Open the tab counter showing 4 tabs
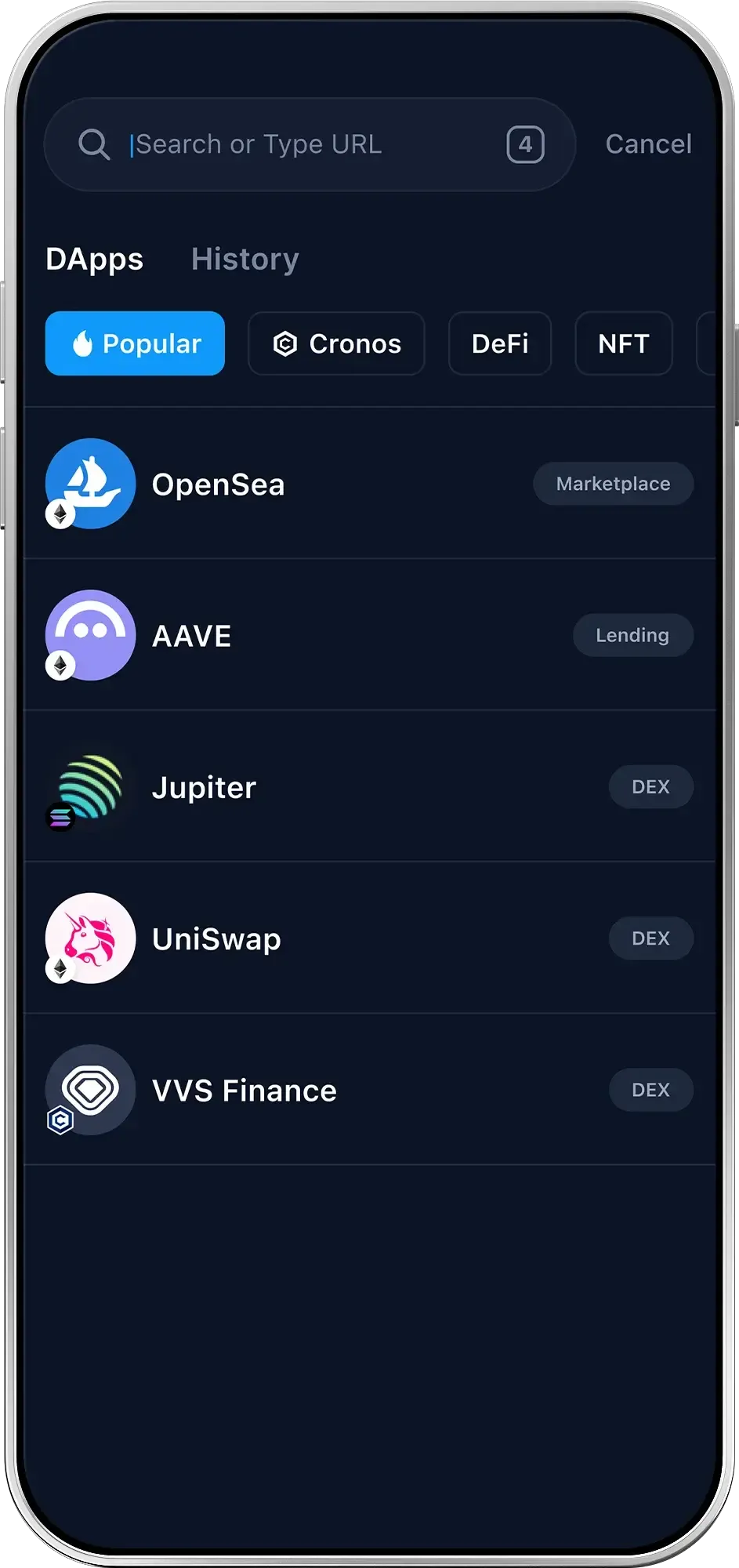The image size is (739, 1568). [x=525, y=144]
